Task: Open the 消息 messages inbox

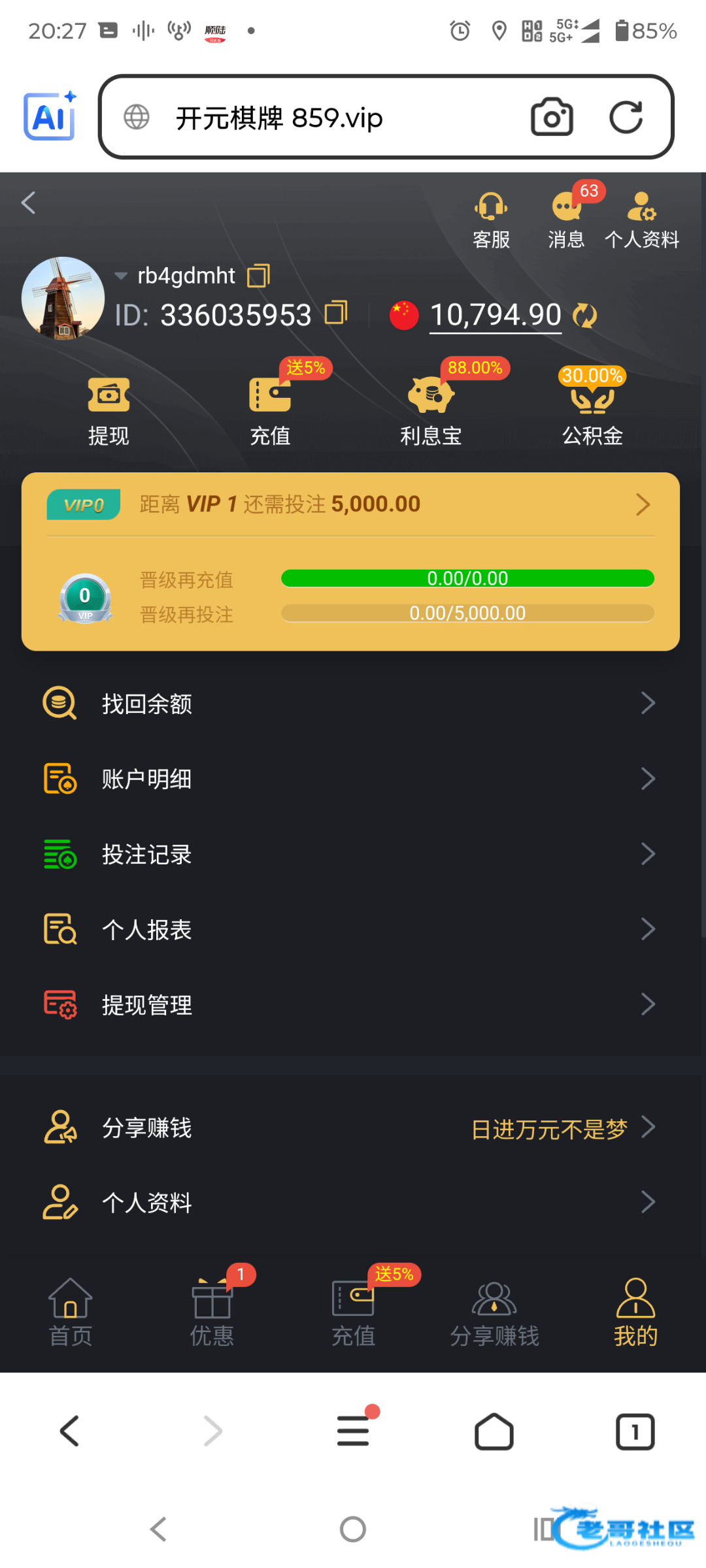Action: pyautogui.click(x=566, y=220)
